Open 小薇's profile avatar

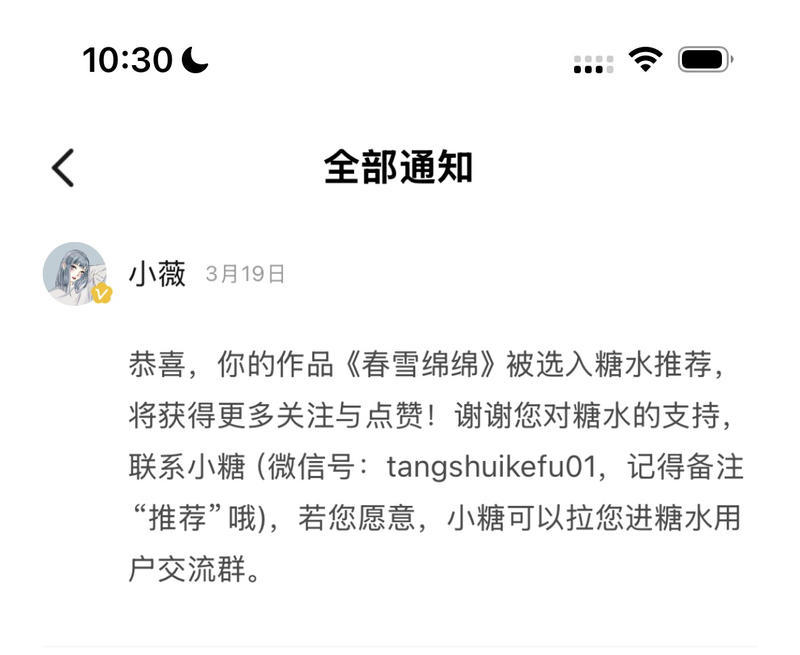click(75, 274)
